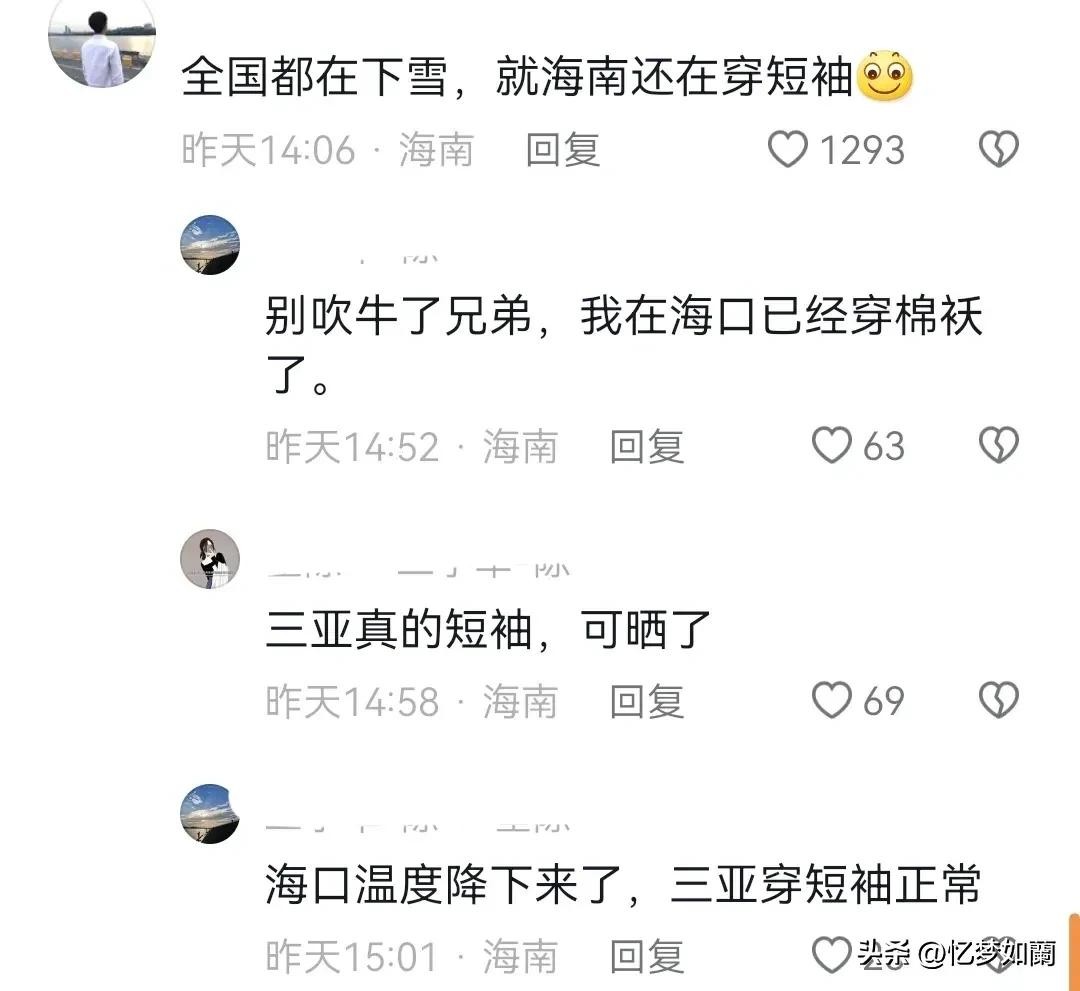Open avatar of the 三亚真的短袖 commenter

click(x=210, y=558)
